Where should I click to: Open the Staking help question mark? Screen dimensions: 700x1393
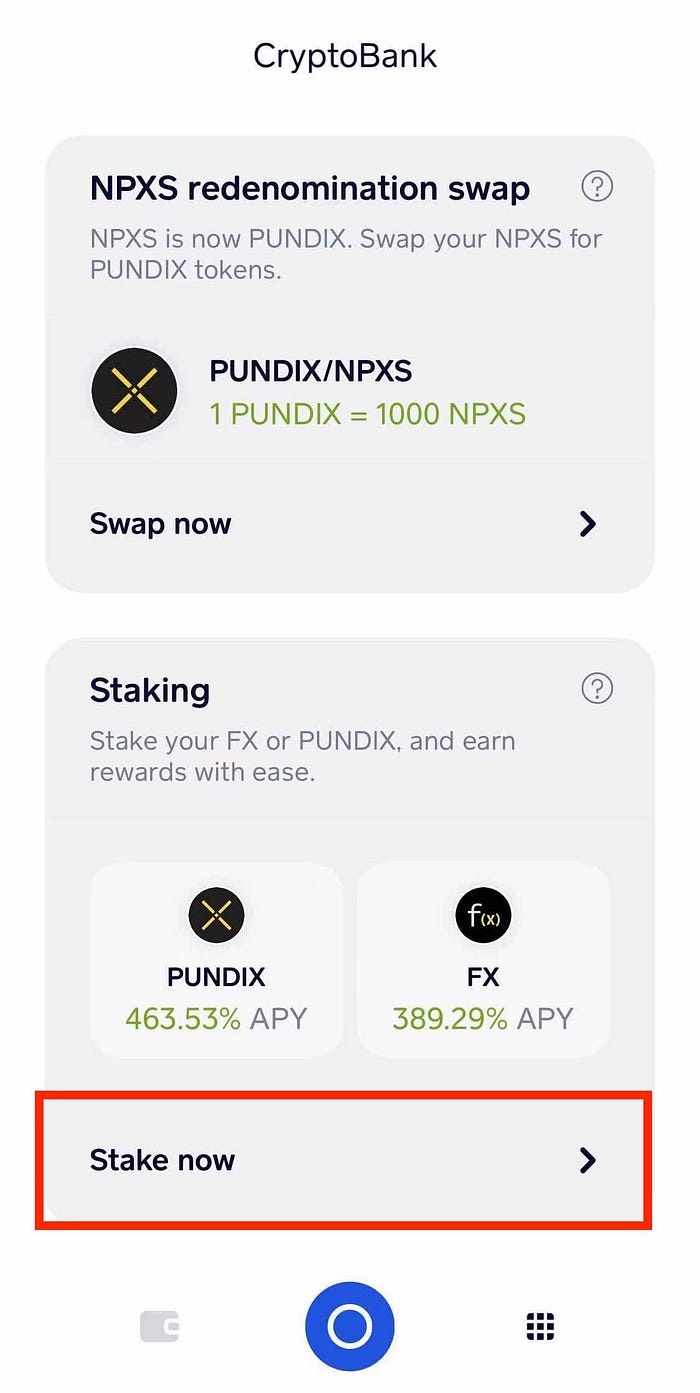point(597,689)
